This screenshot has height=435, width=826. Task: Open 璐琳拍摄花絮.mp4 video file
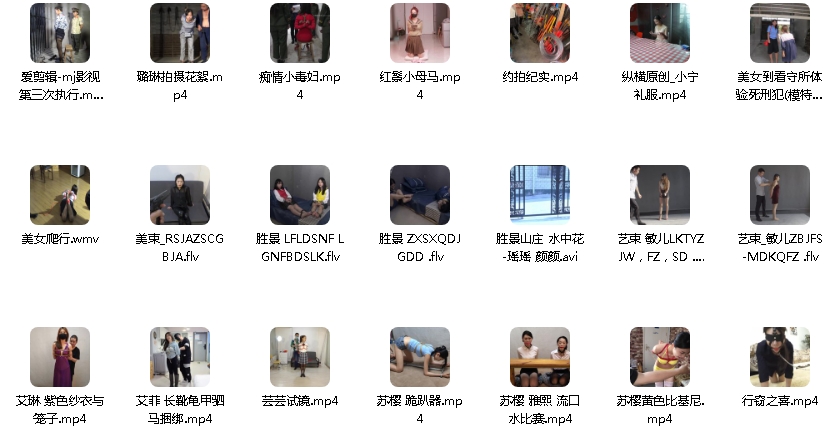(180, 33)
